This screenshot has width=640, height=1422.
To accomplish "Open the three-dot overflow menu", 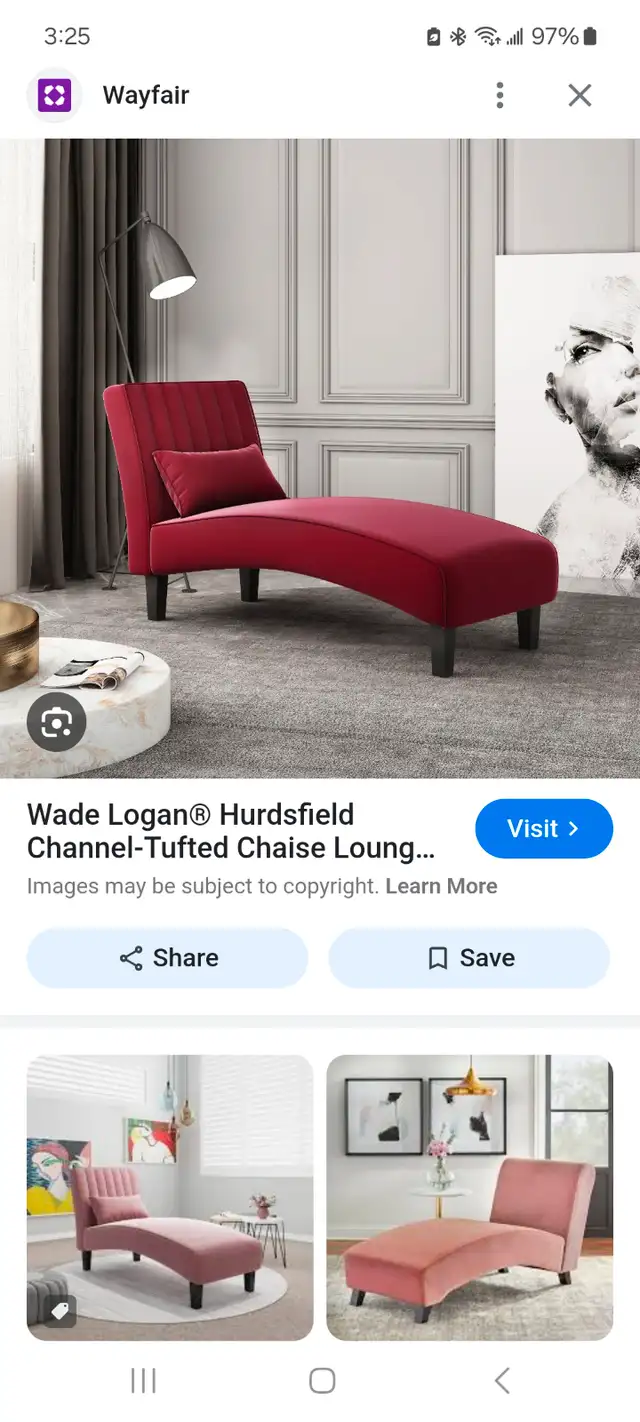I will (x=500, y=96).
